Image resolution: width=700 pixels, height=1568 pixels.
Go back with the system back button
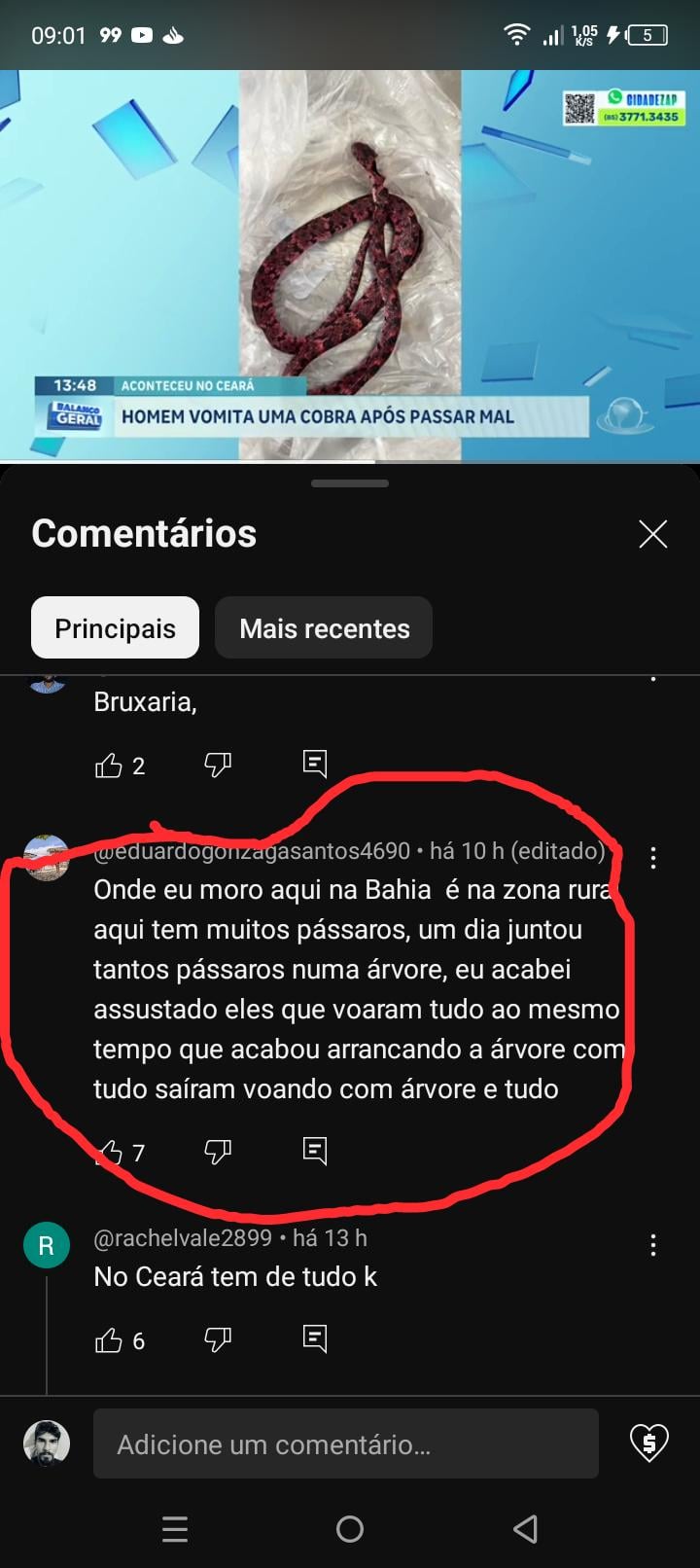pyautogui.click(x=525, y=1529)
